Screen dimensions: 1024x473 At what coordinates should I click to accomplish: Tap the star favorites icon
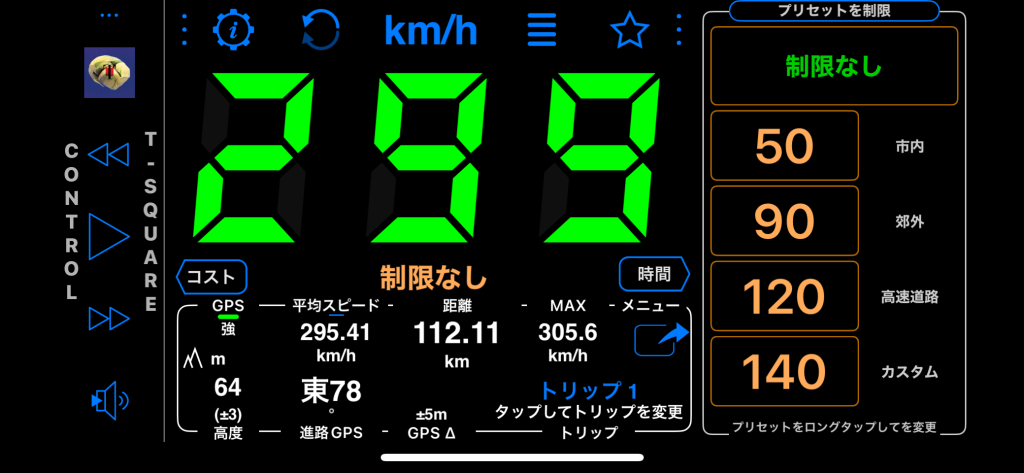[x=629, y=31]
